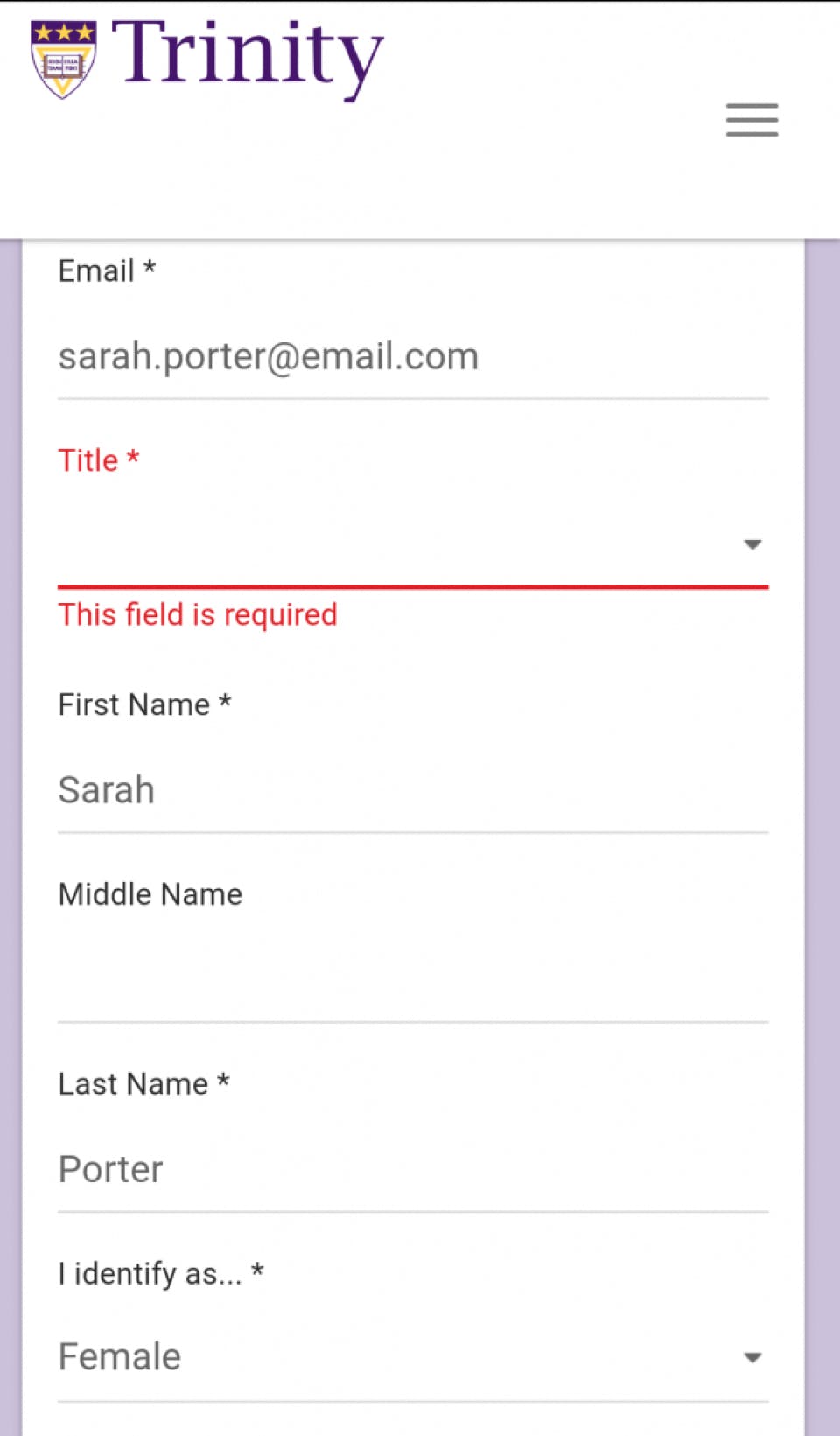
Task: Edit the Last Name field
Action: (412, 1170)
